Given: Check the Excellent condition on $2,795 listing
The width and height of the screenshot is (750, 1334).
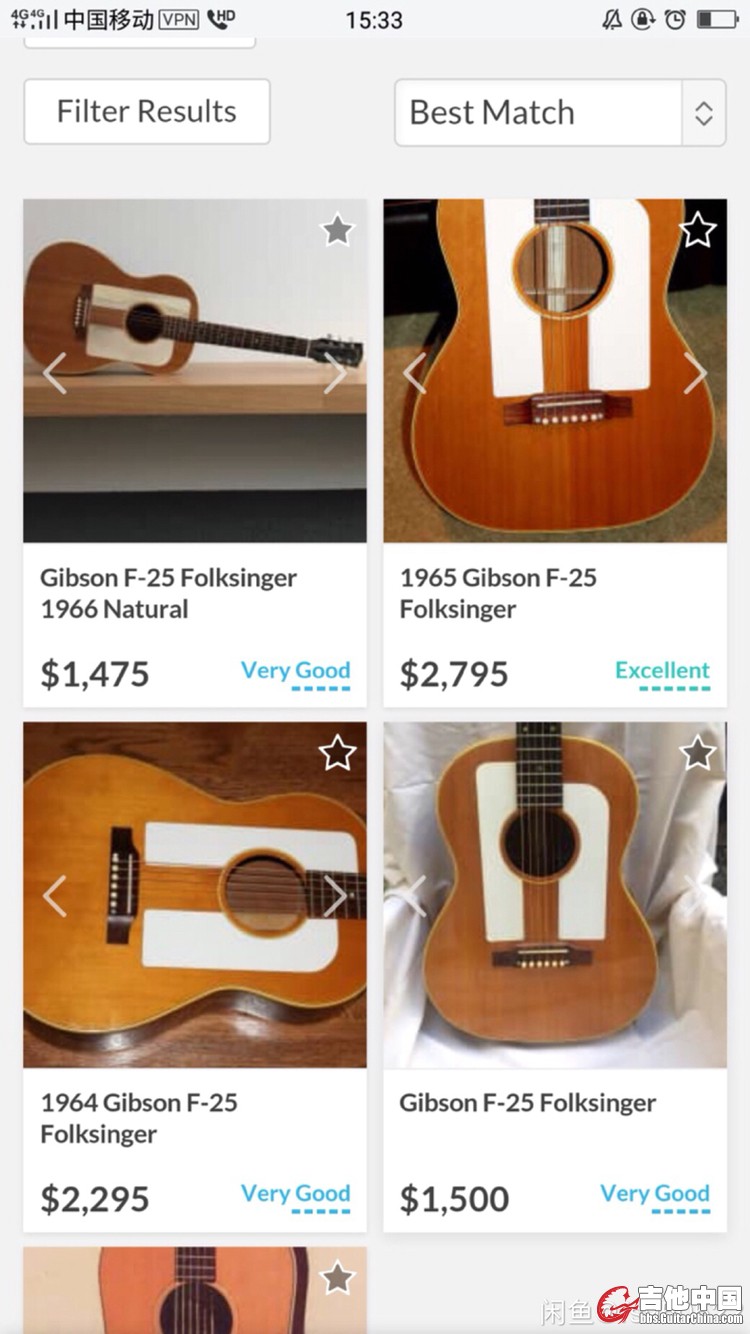Looking at the screenshot, I should click(662, 671).
